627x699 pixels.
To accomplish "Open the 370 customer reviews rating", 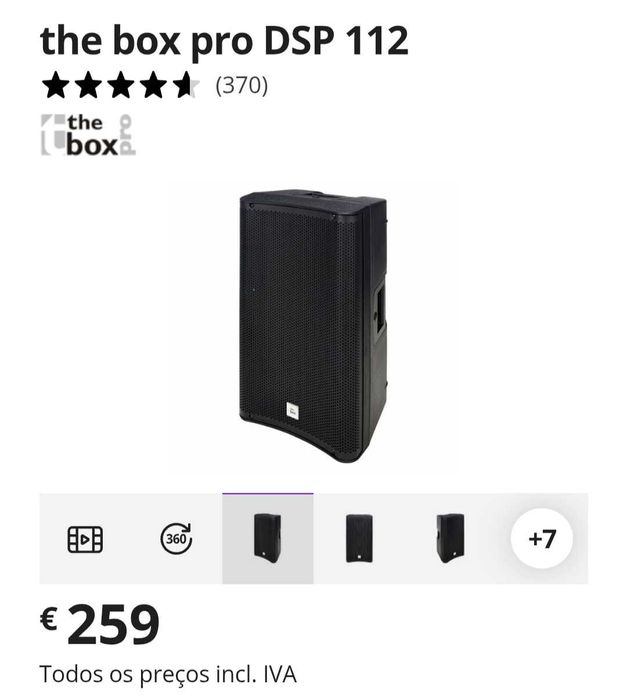I will pyautogui.click(x=154, y=86).
